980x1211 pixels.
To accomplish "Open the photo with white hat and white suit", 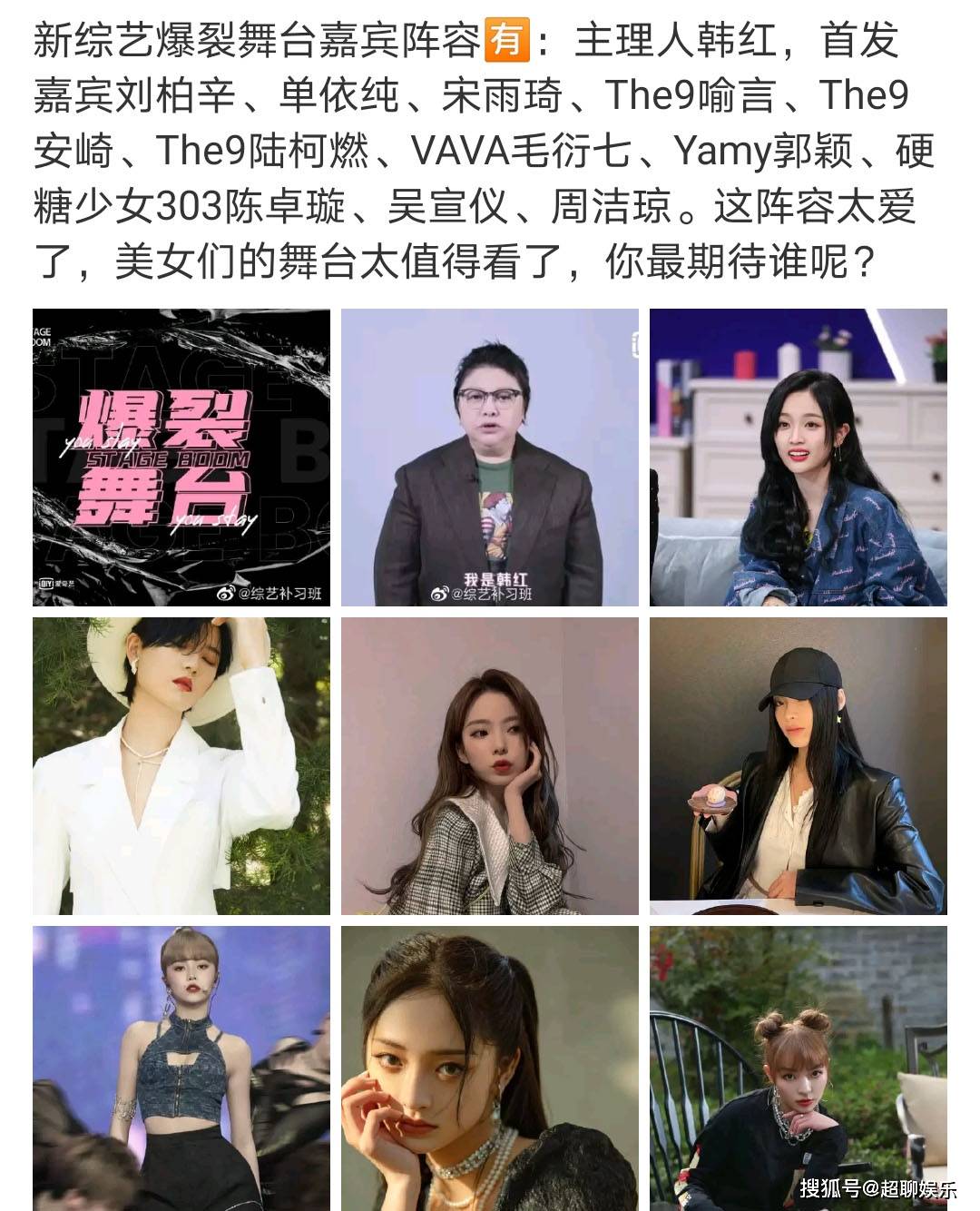I will 181,765.
